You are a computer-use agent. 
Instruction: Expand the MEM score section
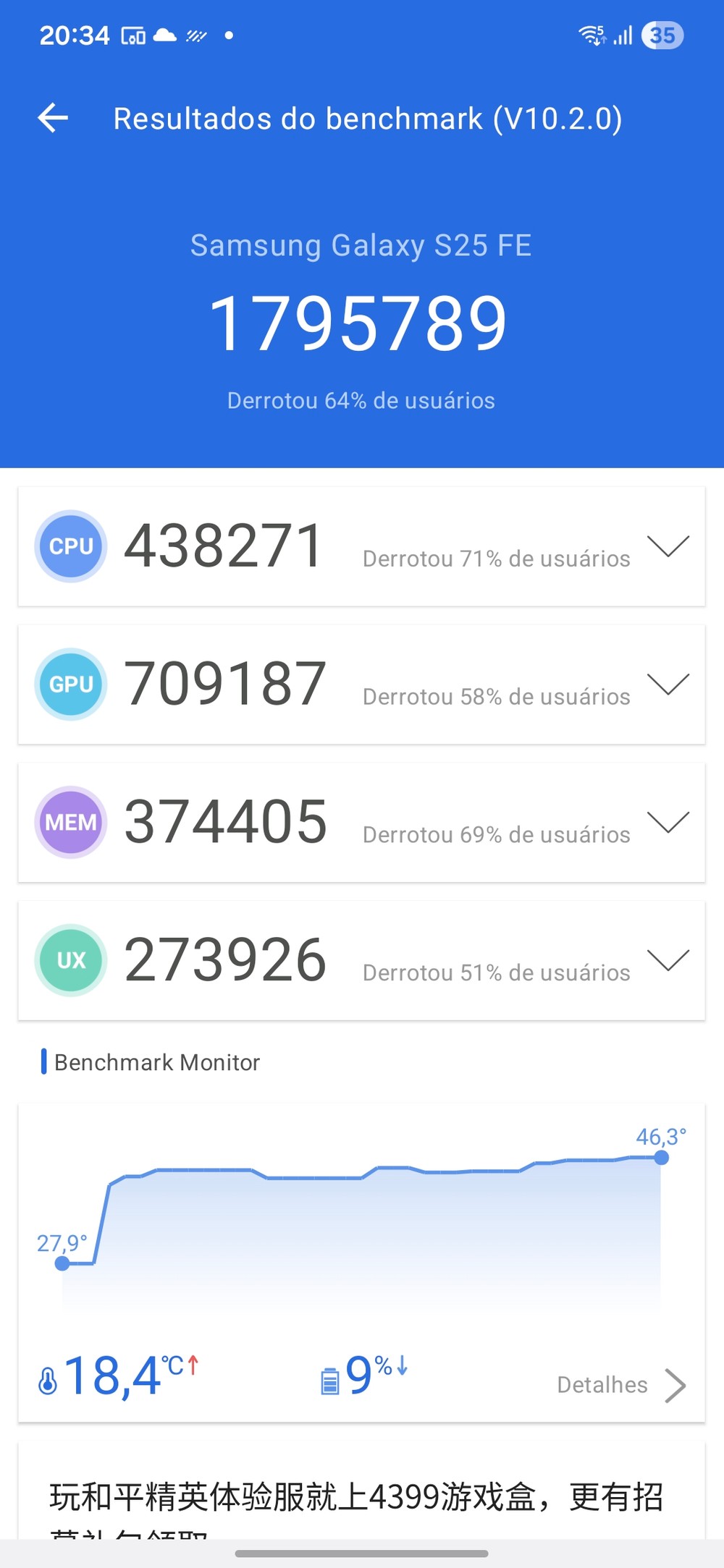668,823
